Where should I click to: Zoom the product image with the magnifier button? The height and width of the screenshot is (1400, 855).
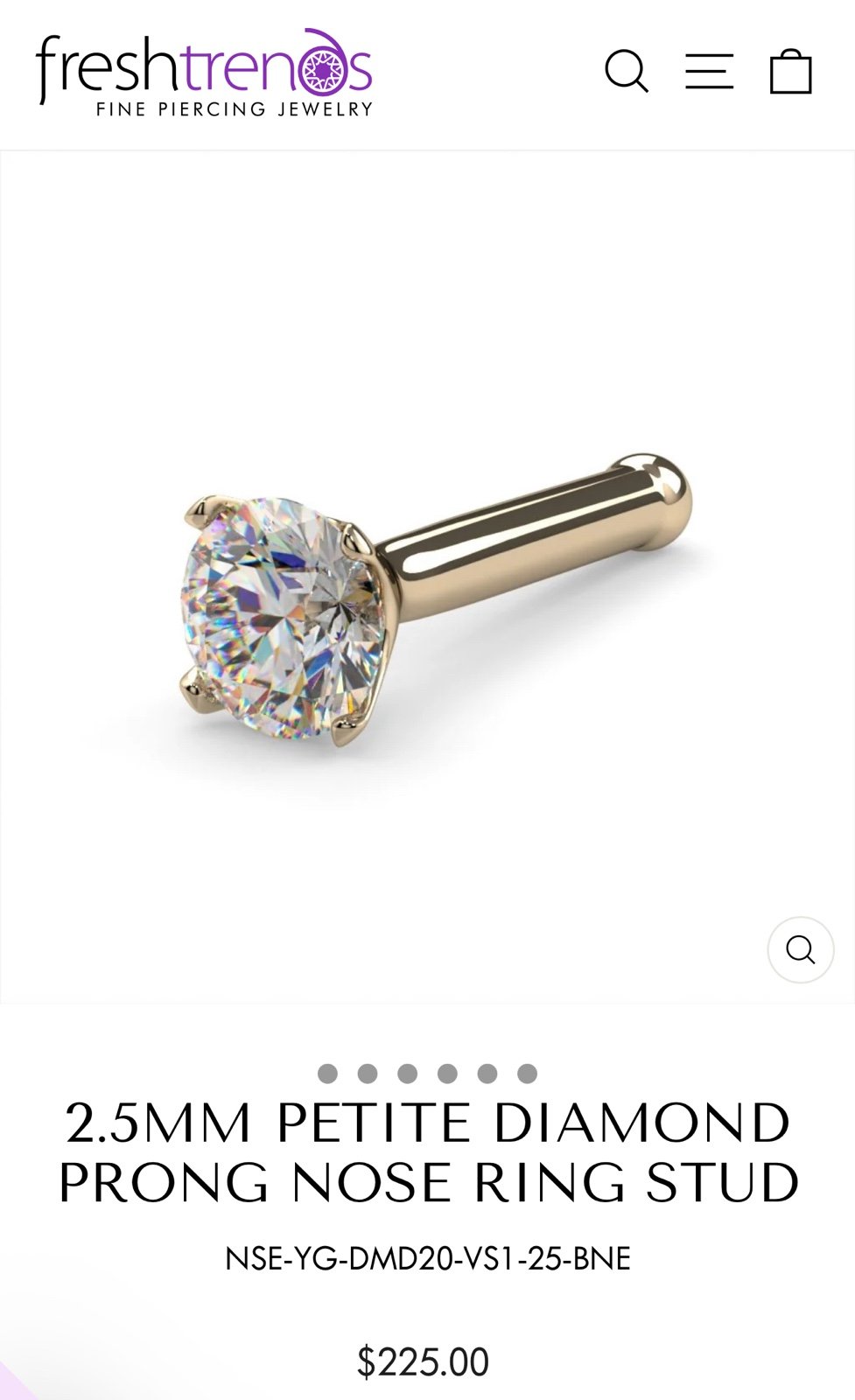click(x=801, y=949)
